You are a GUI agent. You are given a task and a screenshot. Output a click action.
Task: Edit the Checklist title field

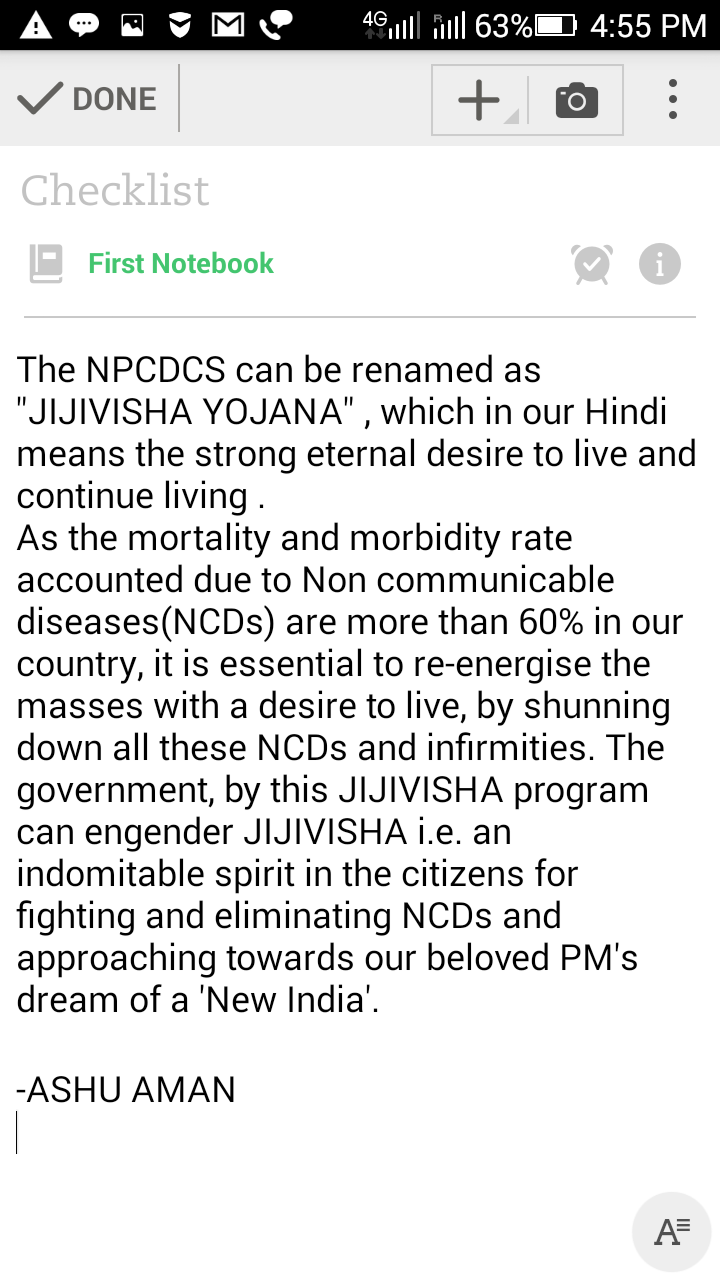pyautogui.click(x=115, y=190)
